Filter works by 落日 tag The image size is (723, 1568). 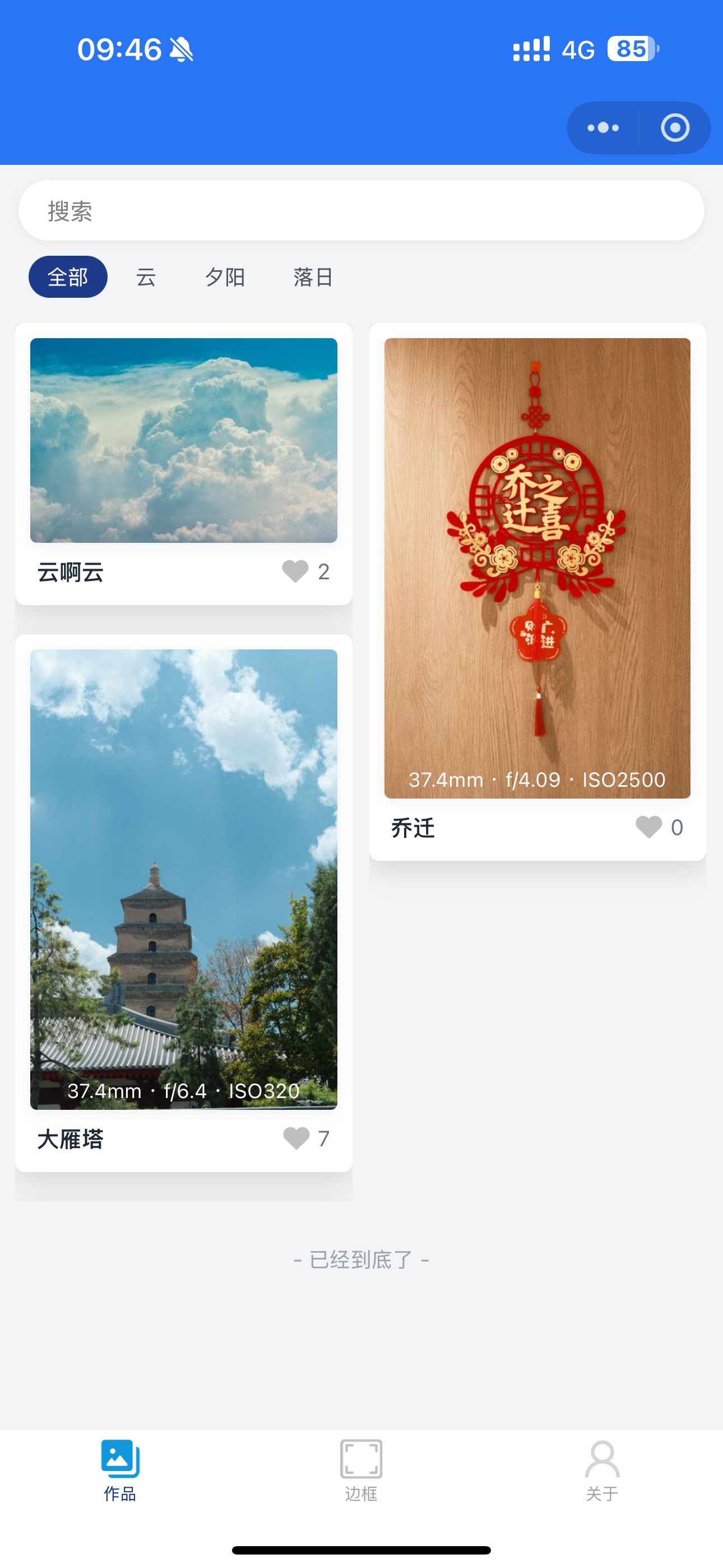click(313, 277)
